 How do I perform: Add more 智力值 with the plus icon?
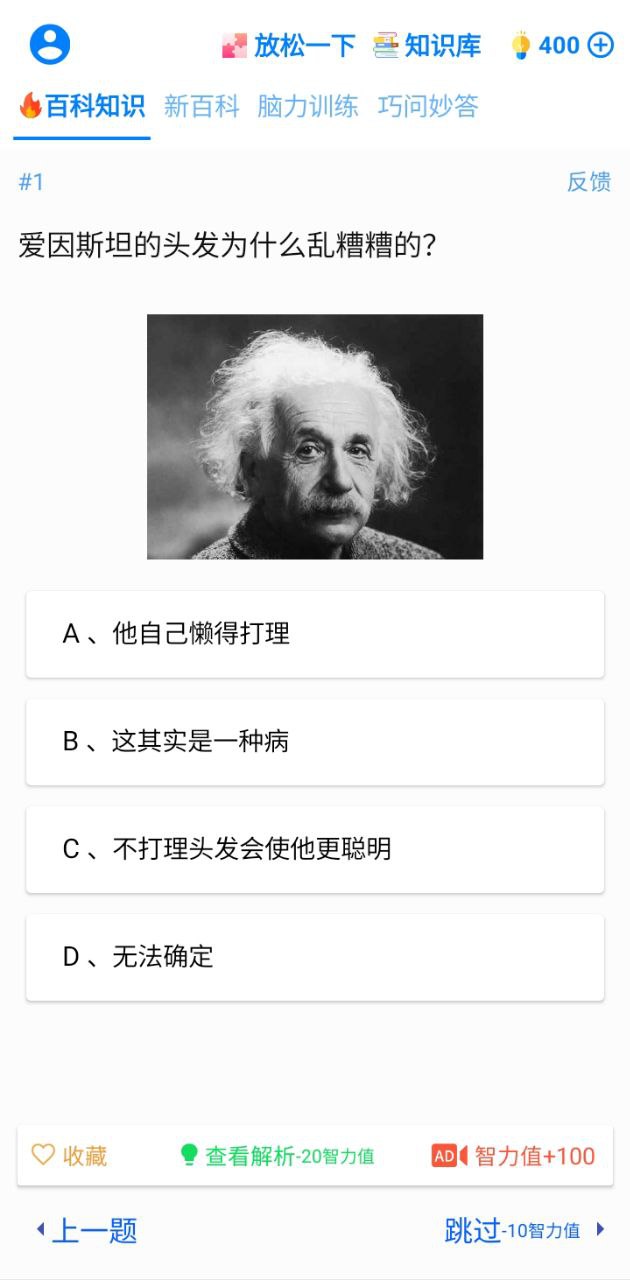600,45
